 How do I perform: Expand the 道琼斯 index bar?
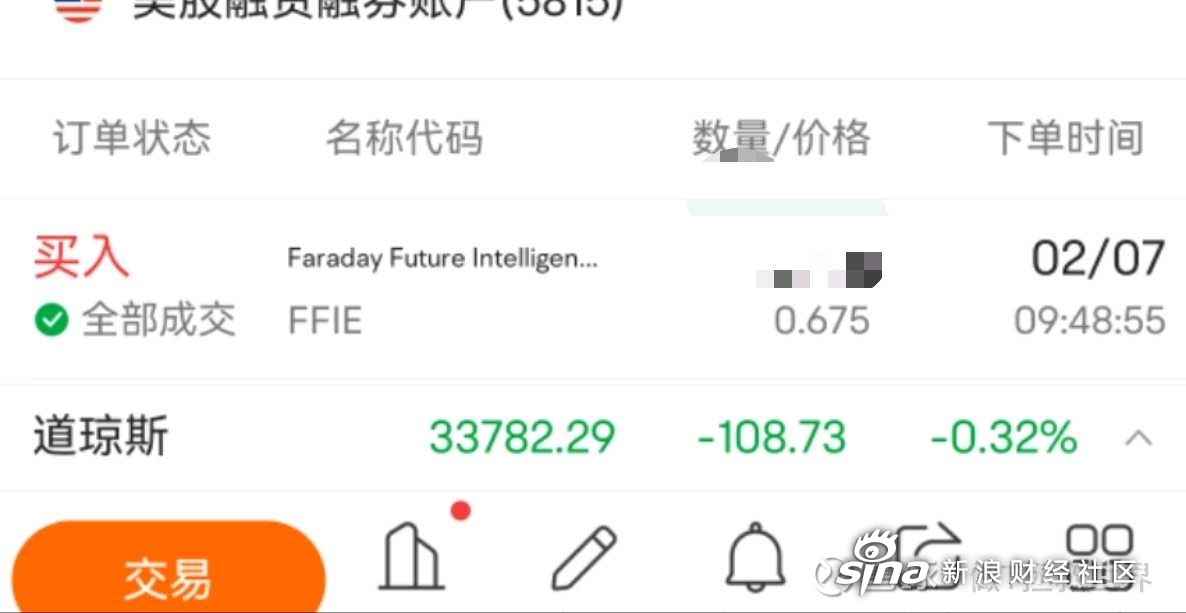coord(1138,438)
